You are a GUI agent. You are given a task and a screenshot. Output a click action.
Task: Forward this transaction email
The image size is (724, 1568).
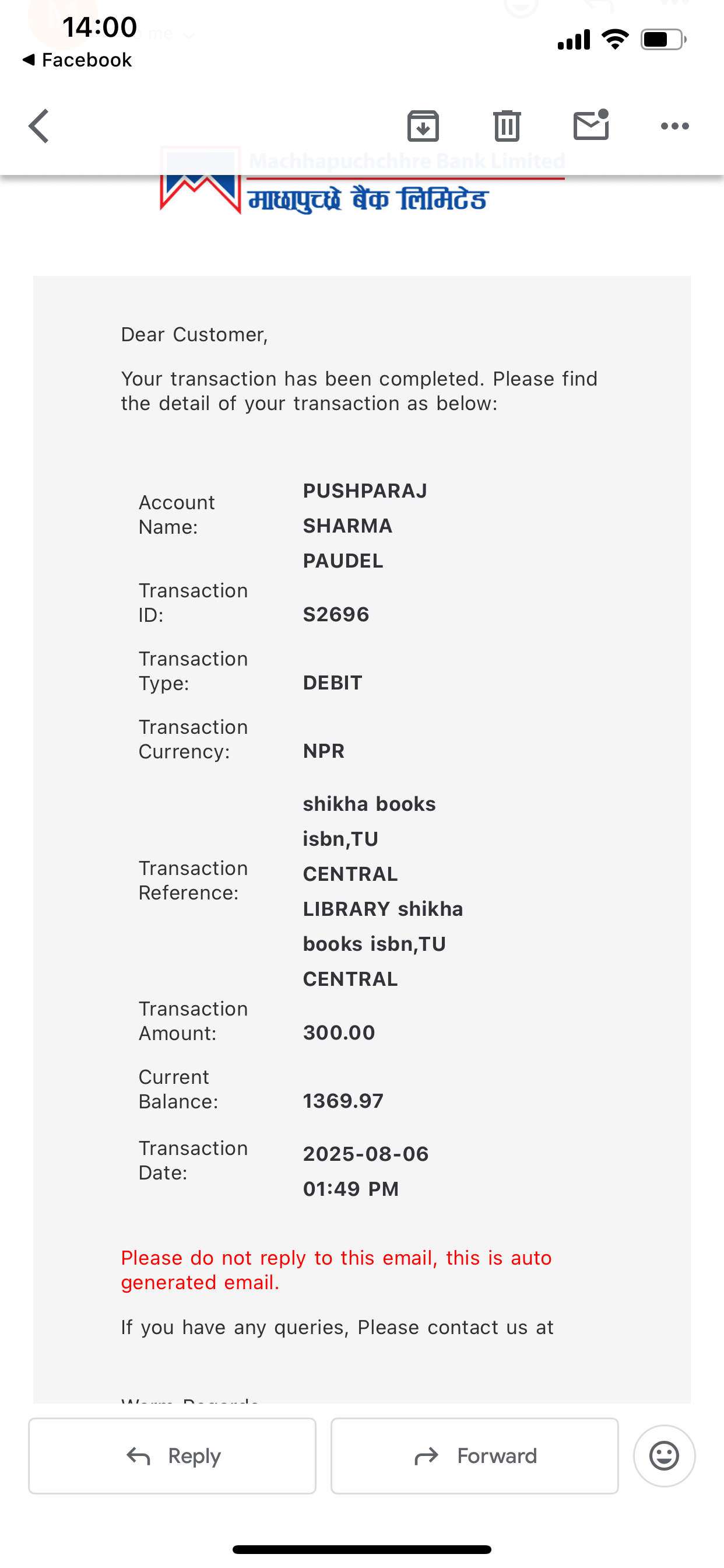click(x=475, y=1456)
